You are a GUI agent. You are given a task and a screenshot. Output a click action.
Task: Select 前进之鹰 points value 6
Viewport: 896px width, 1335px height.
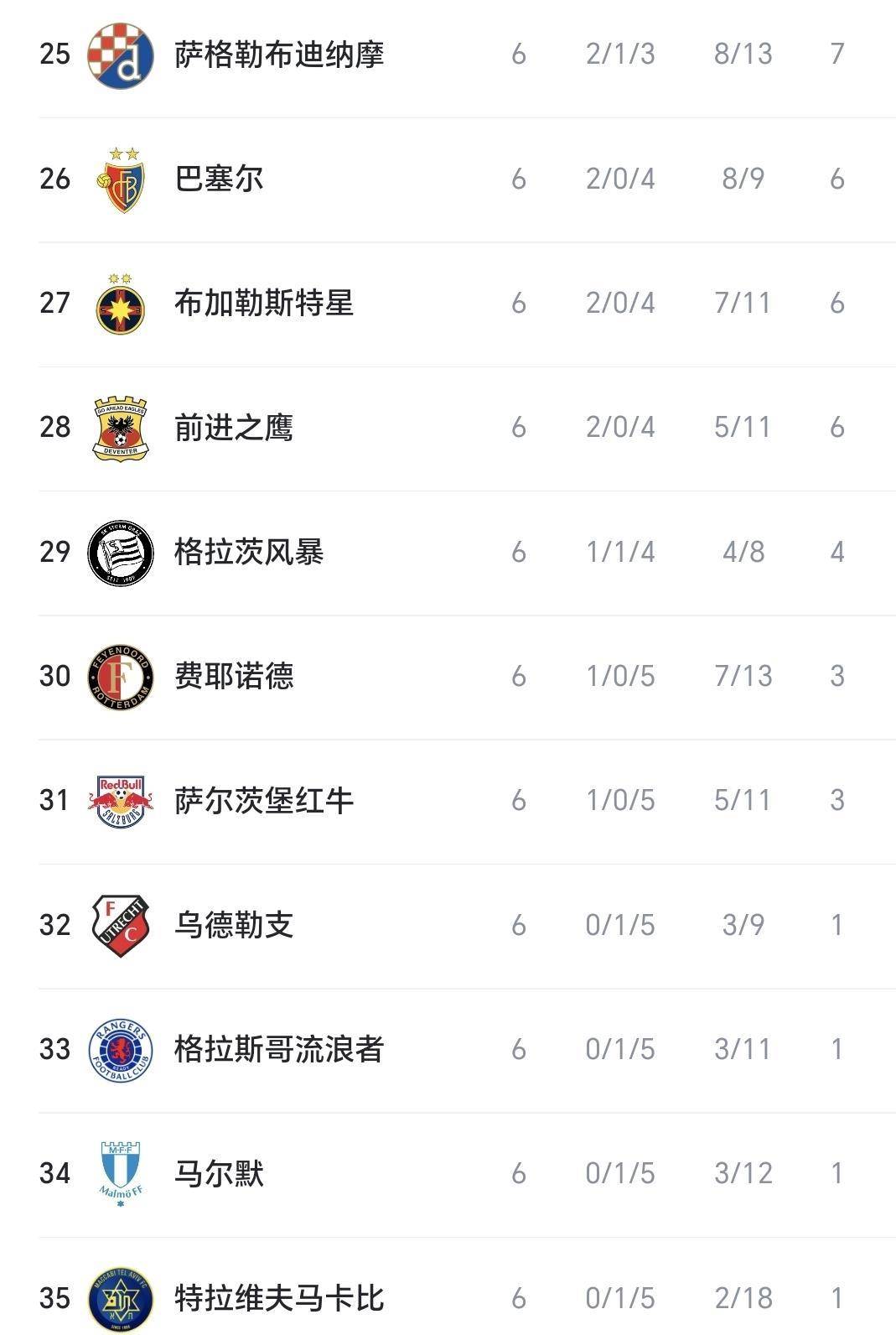point(835,427)
